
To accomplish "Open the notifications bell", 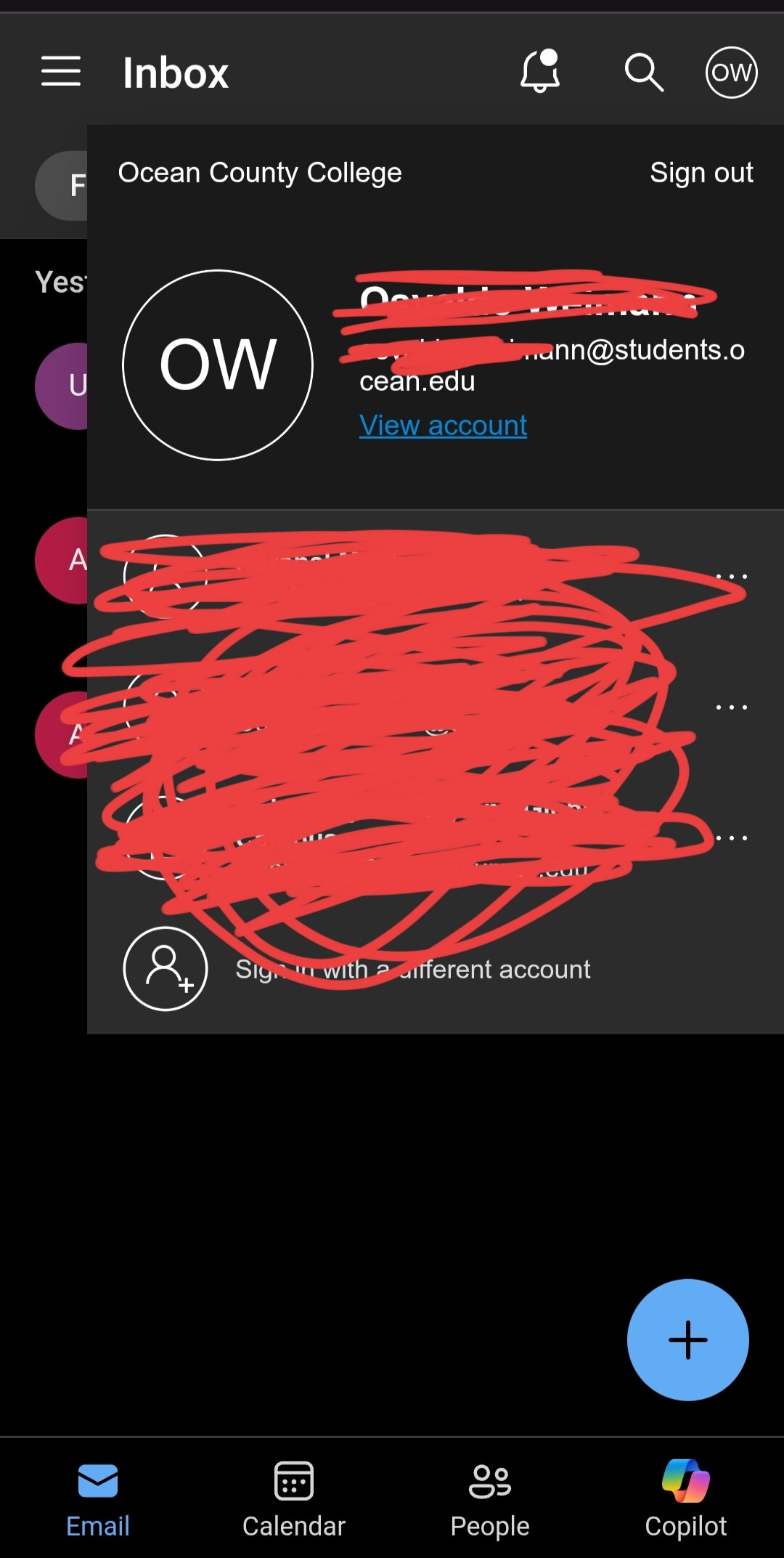I will pyautogui.click(x=540, y=71).
